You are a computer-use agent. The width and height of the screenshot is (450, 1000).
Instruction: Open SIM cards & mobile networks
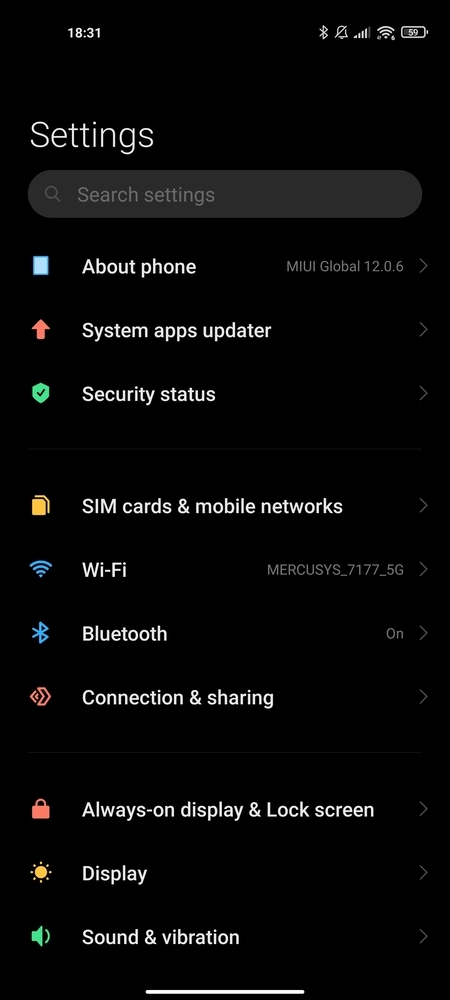pos(225,506)
